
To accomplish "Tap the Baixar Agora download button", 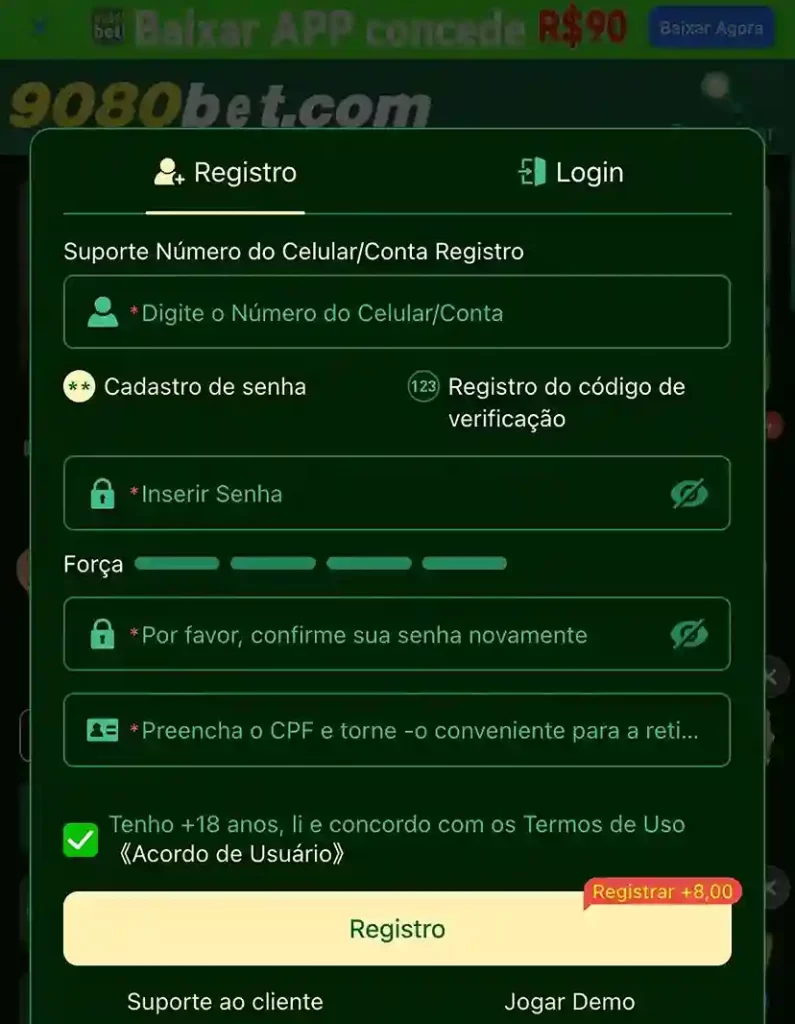I will pyautogui.click(x=711, y=29).
